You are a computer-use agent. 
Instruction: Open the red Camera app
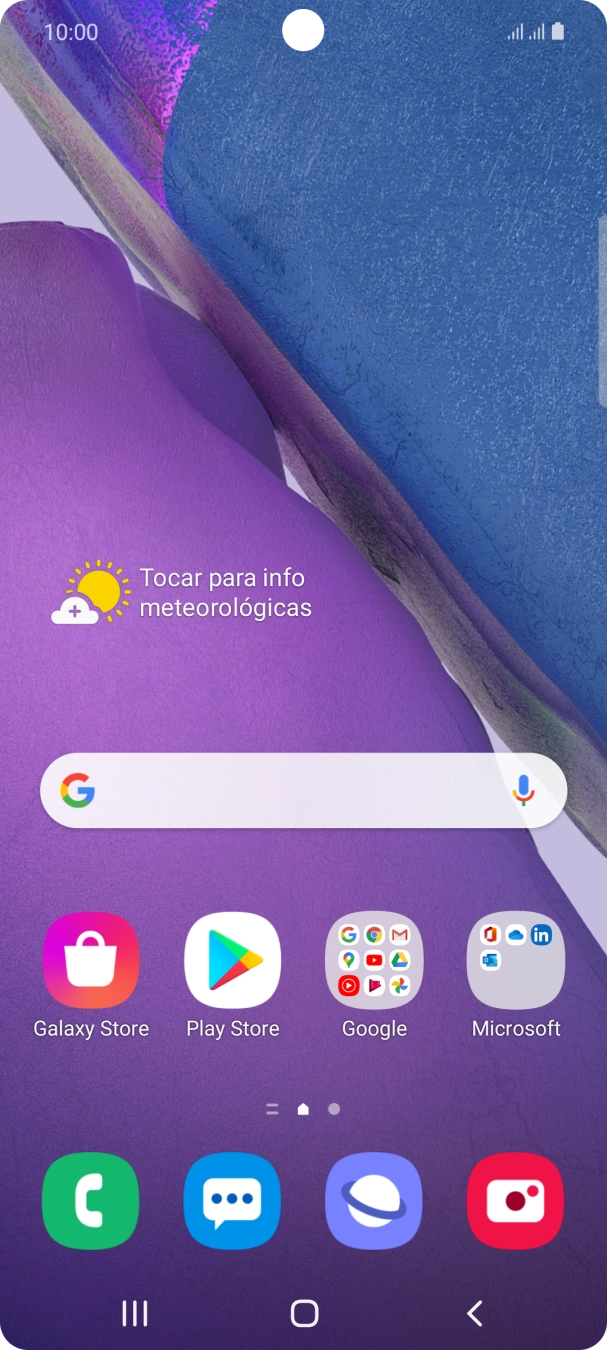[x=516, y=1201]
